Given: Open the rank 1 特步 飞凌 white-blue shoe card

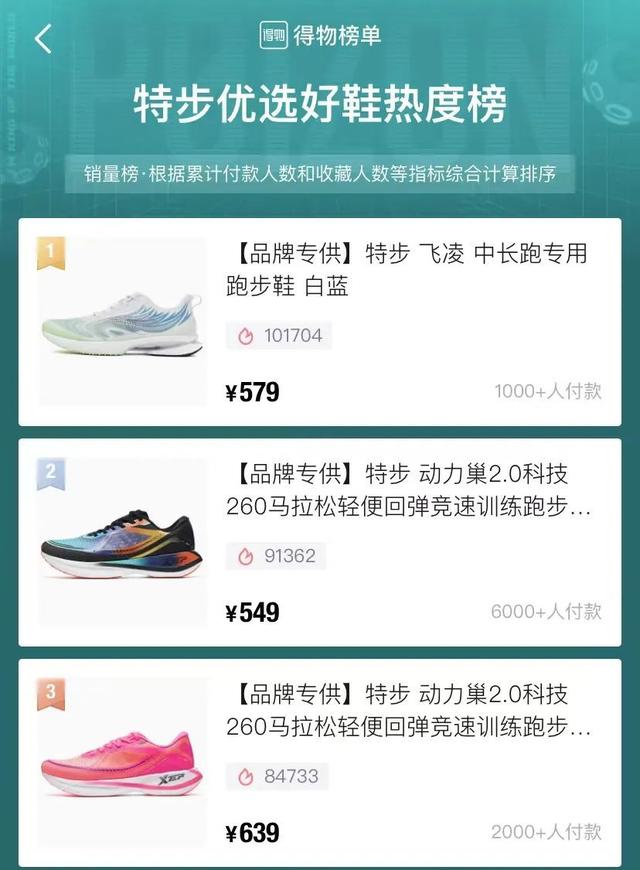Looking at the screenshot, I should point(320,322).
